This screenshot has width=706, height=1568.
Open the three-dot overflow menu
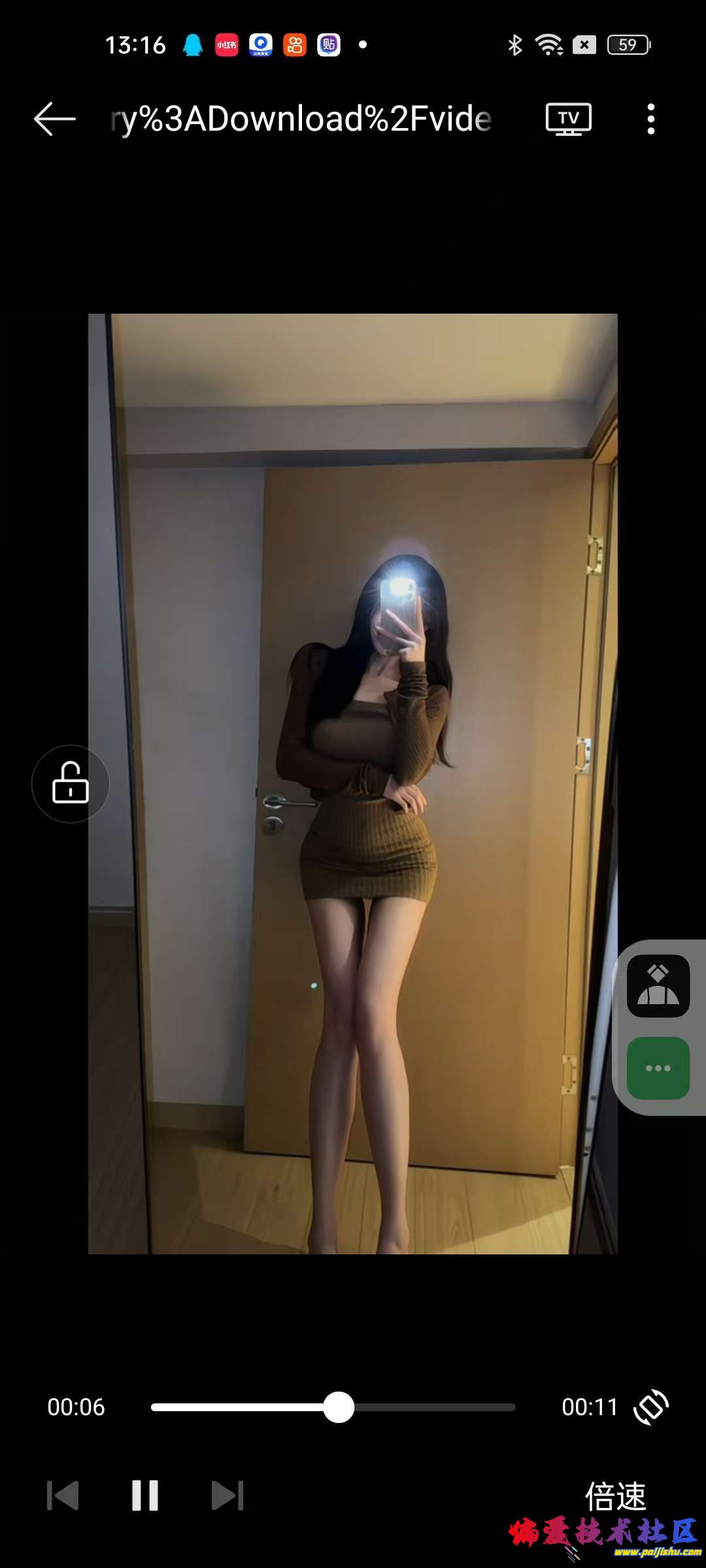click(651, 119)
